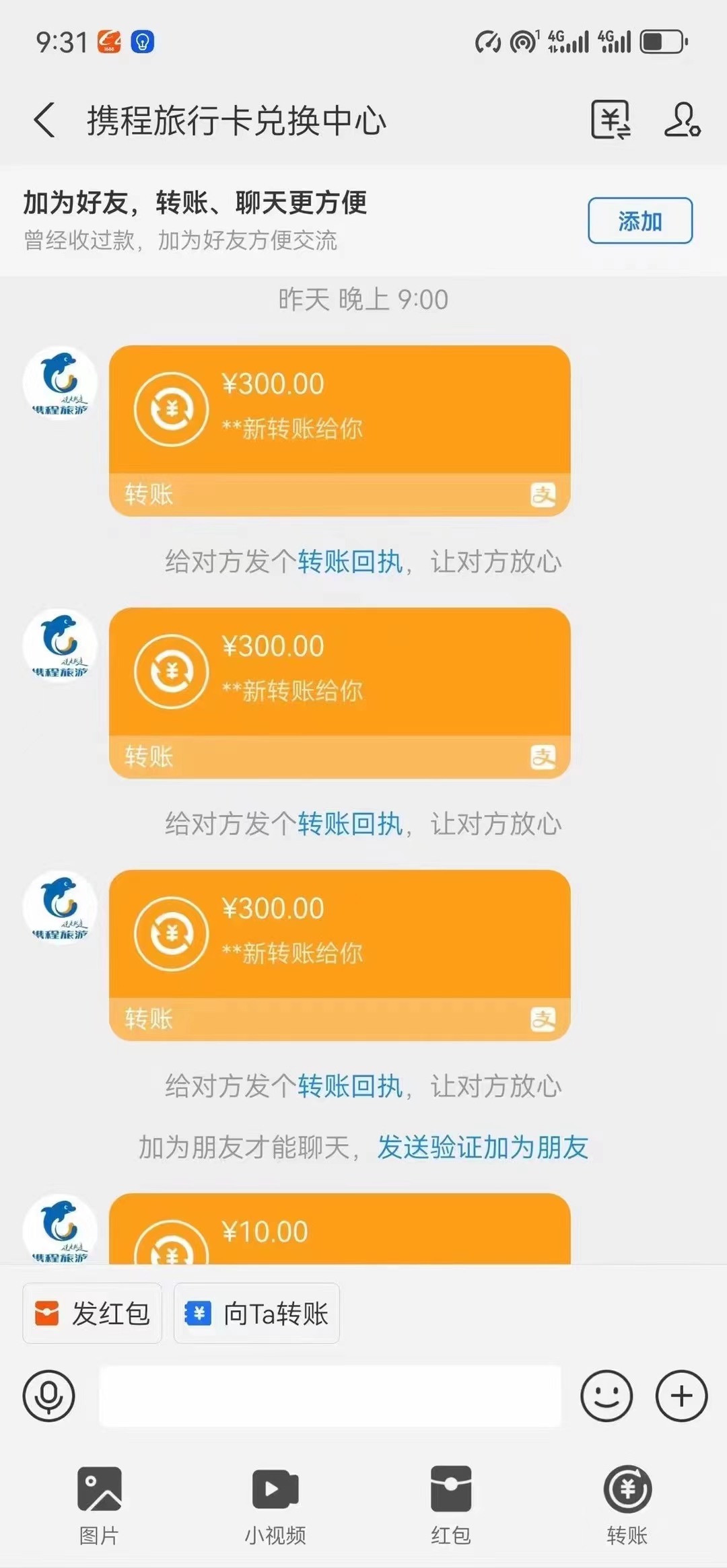Tap the 携程旅游 dolphin avatar thumbnail
This screenshot has height=1568, width=727.
tap(60, 382)
